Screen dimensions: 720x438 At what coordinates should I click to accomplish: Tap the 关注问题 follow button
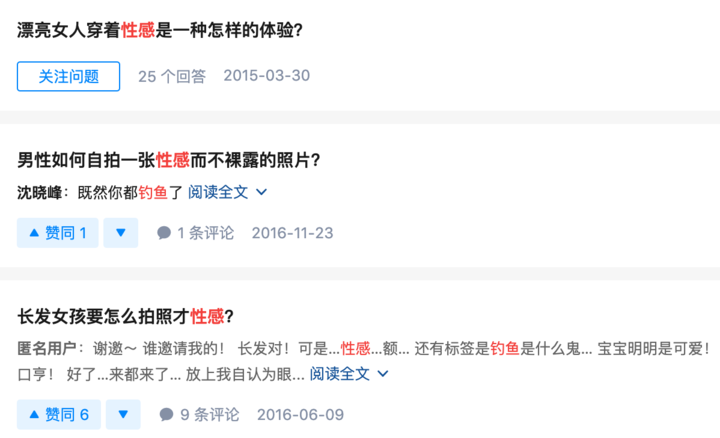click(x=68, y=76)
